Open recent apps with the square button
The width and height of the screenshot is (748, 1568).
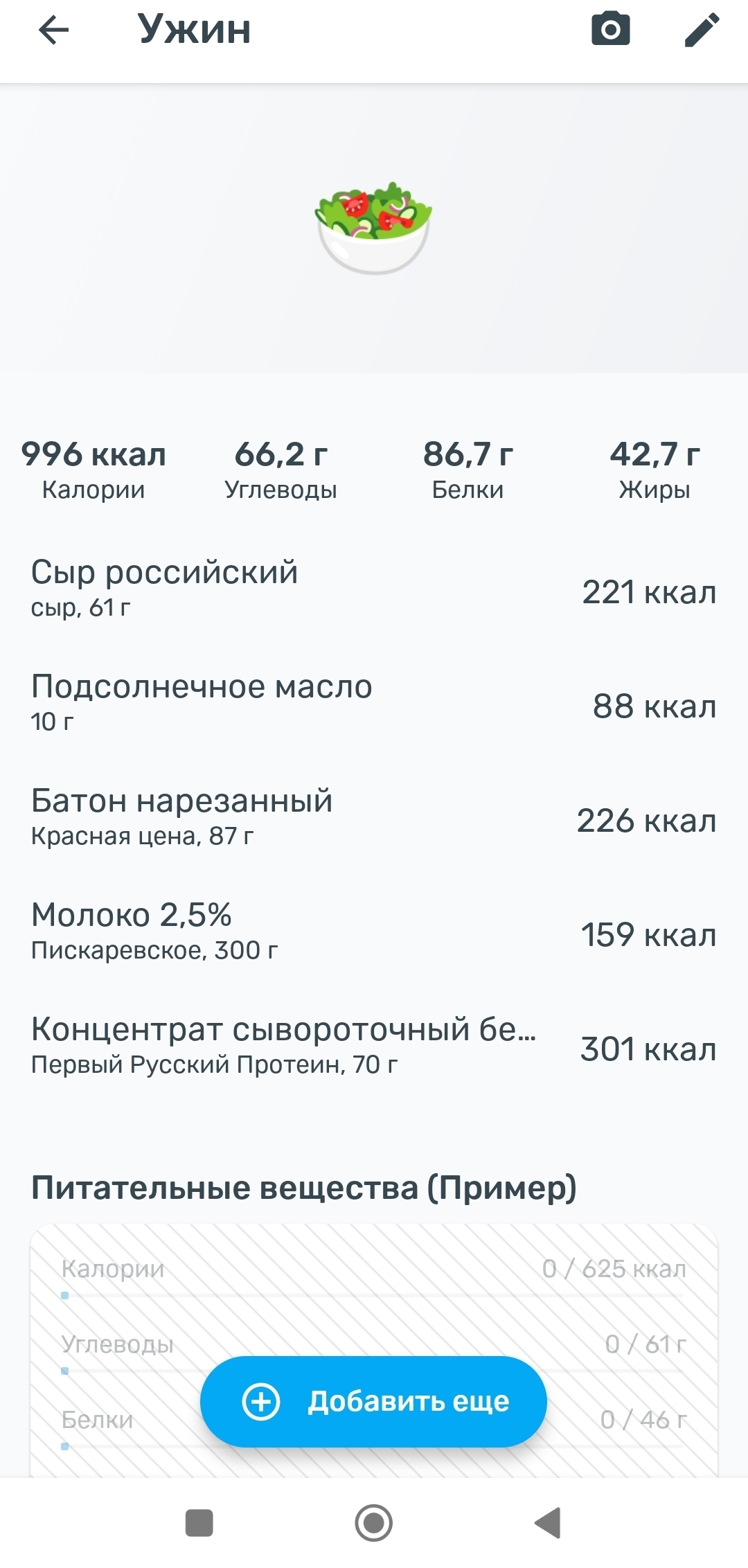tap(199, 1522)
